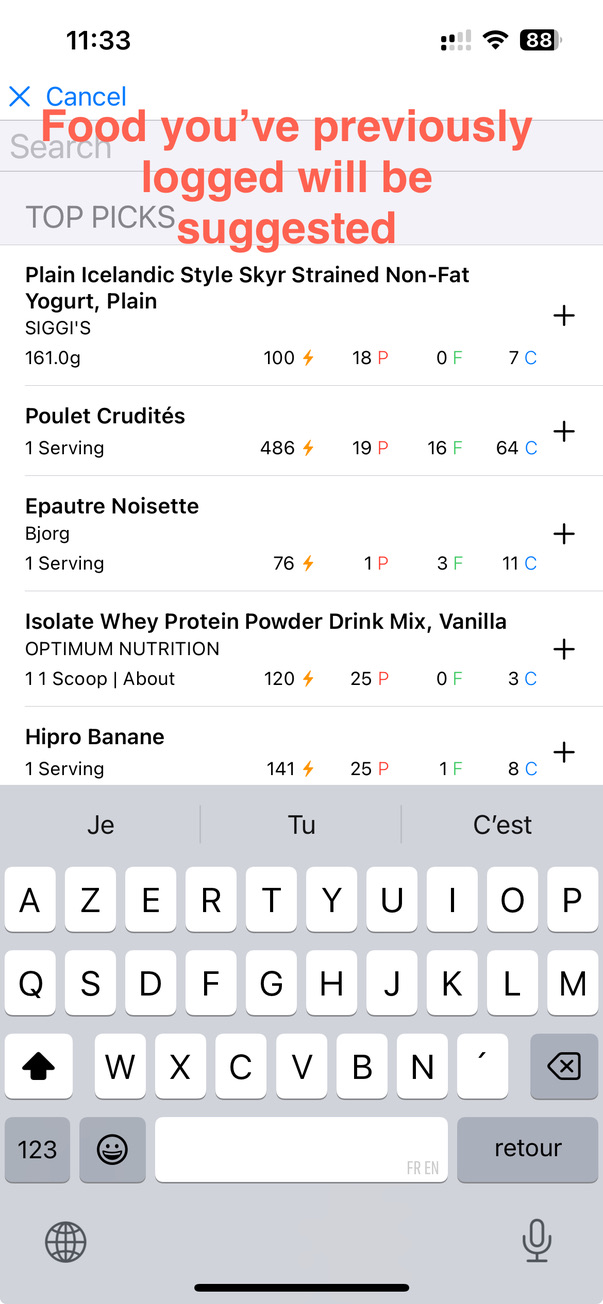This screenshot has height=1304, width=603.
Task: Add Hipro Banane with its plus icon
Action: [564, 752]
